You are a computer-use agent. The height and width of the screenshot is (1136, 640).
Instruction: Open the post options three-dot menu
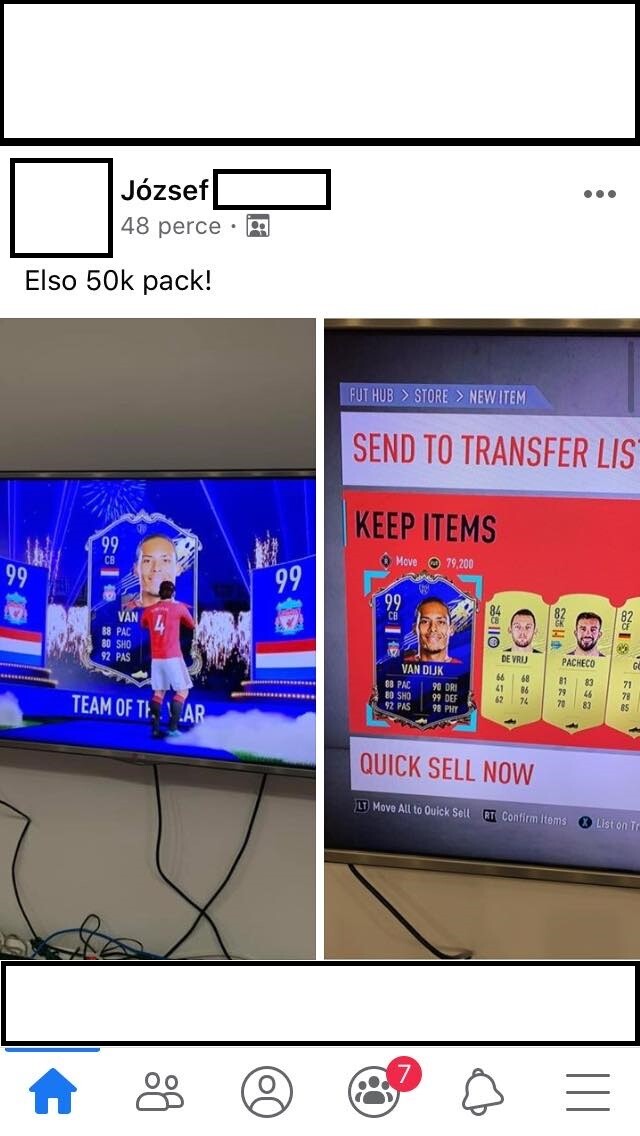point(599,194)
